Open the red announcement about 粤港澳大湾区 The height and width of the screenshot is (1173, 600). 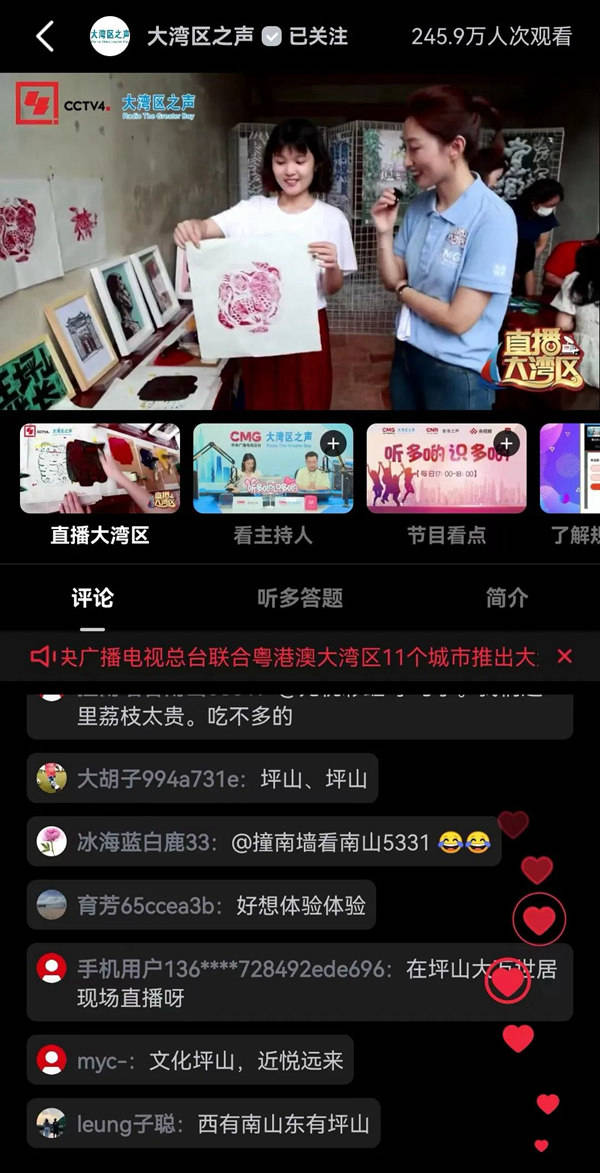(x=290, y=657)
